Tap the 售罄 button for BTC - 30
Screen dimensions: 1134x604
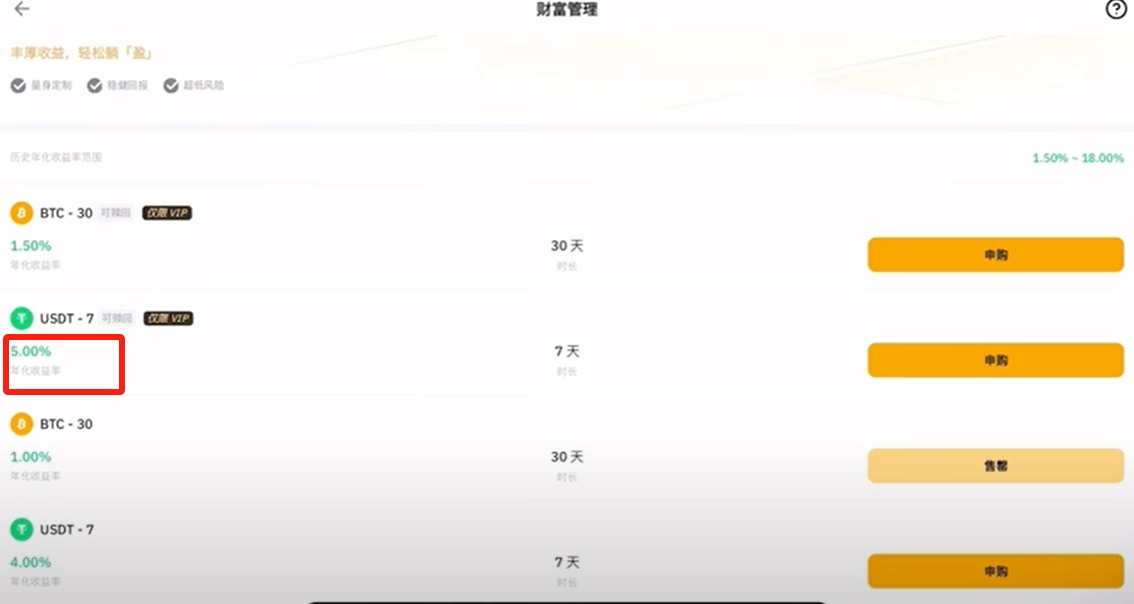[995, 466]
